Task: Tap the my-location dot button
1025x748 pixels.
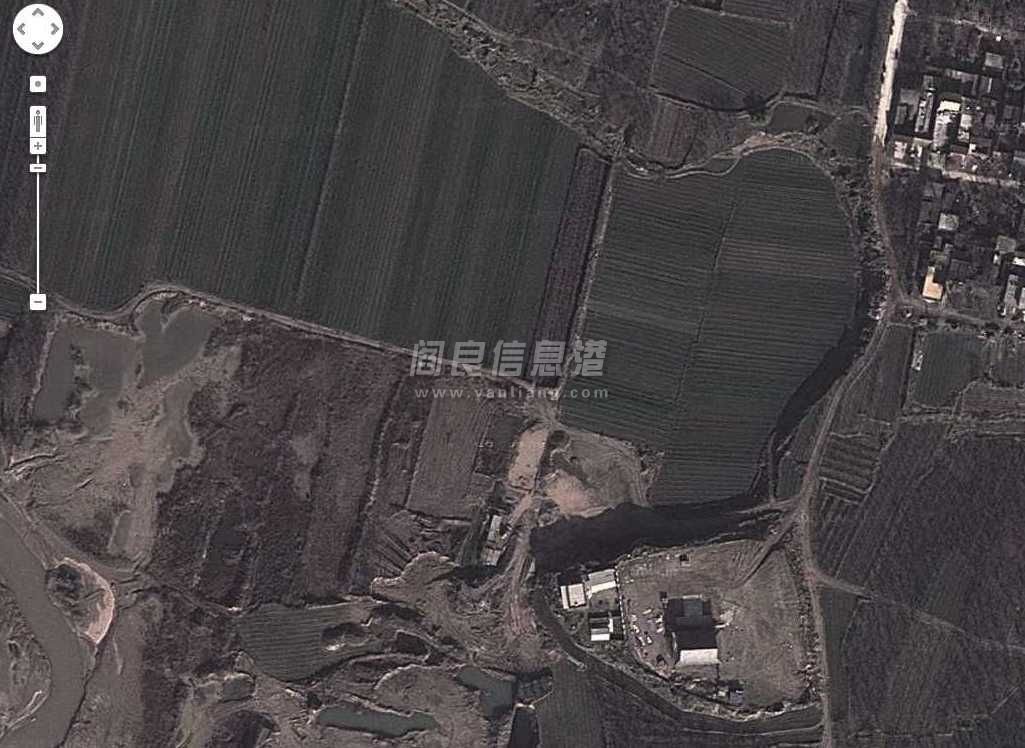Action: 38,84
